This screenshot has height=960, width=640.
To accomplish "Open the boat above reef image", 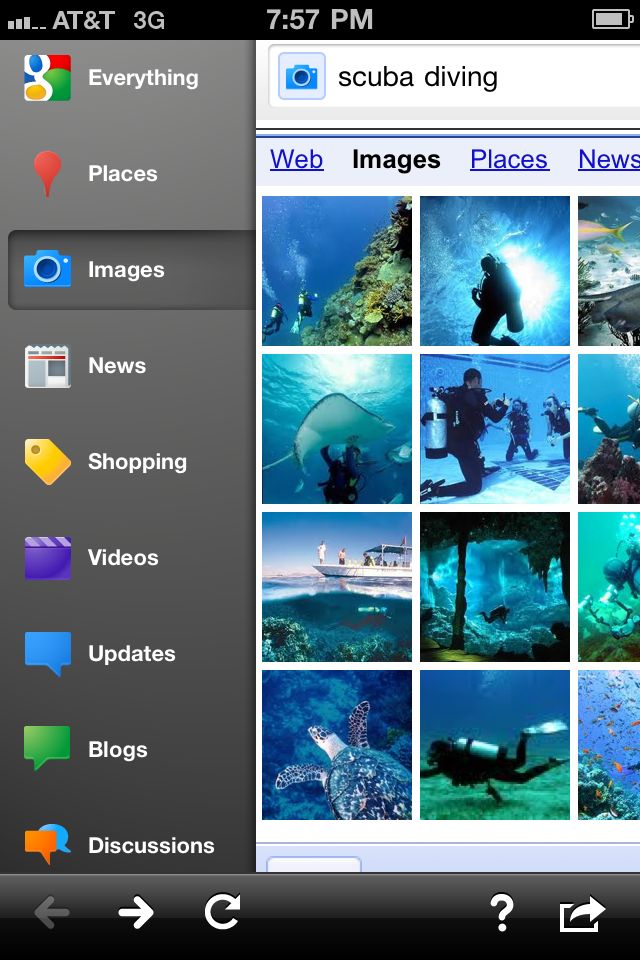I will pyautogui.click(x=337, y=587).
